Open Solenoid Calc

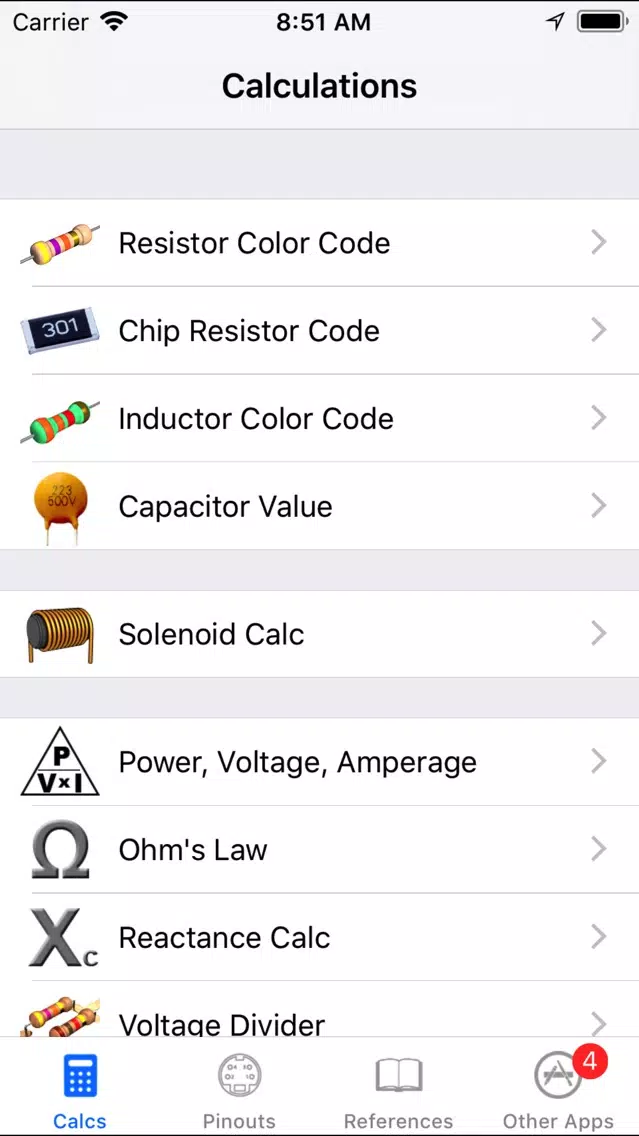(320, 634)
